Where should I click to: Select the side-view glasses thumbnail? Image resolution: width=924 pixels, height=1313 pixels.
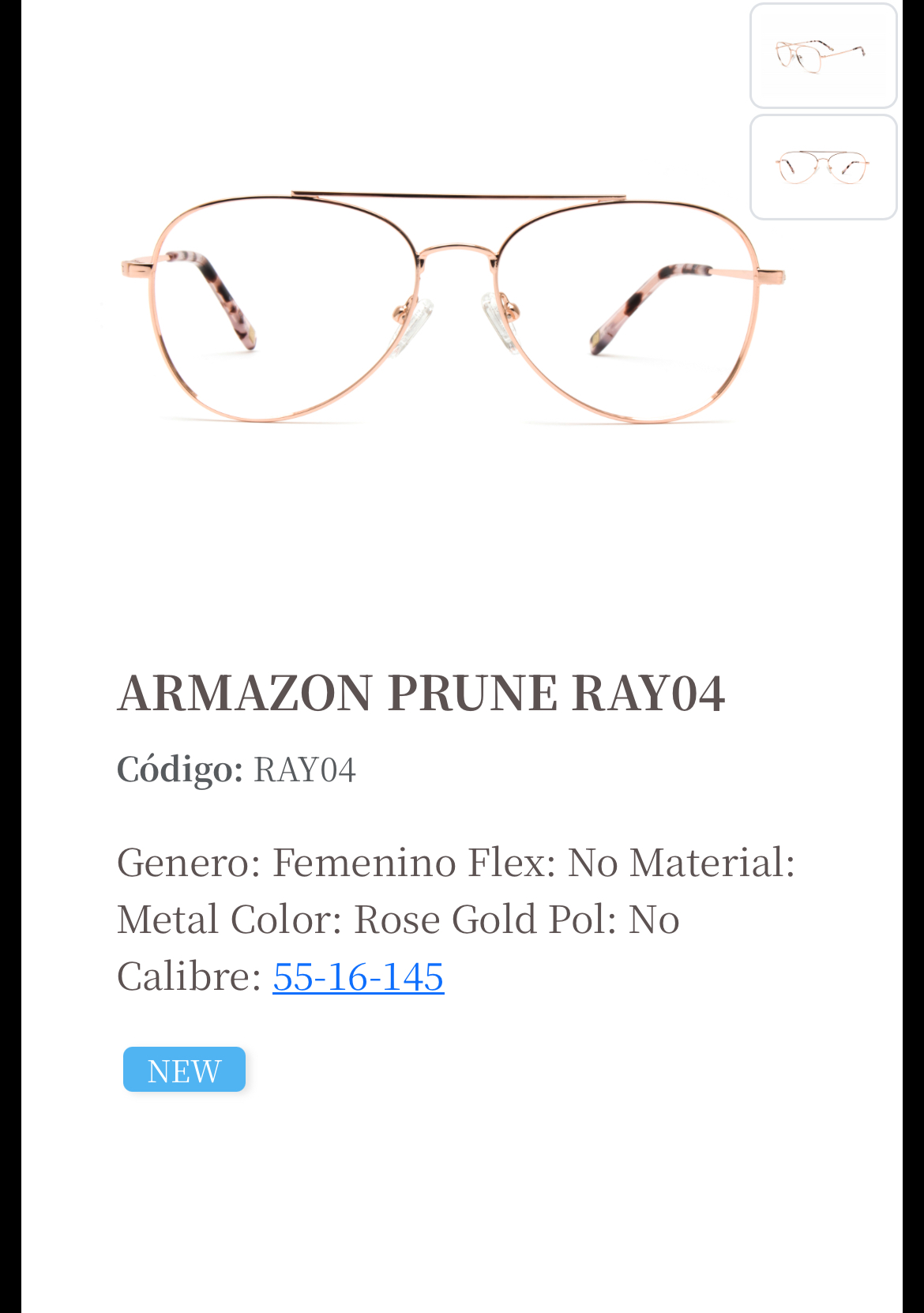(x=823, y=55)
